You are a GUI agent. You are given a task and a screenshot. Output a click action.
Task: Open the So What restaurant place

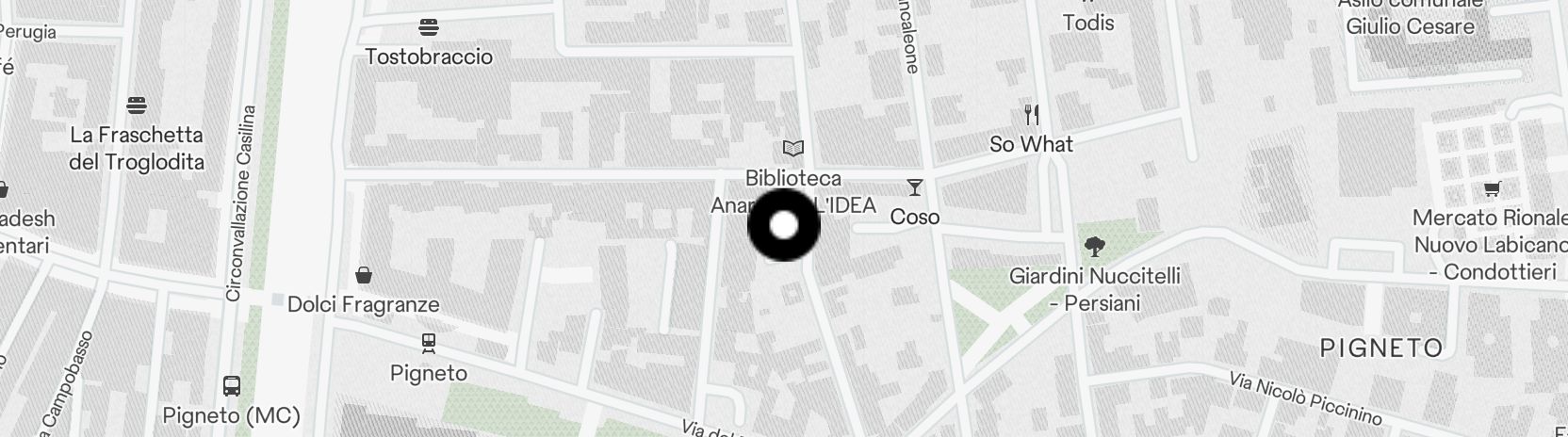coord(1031,116)
